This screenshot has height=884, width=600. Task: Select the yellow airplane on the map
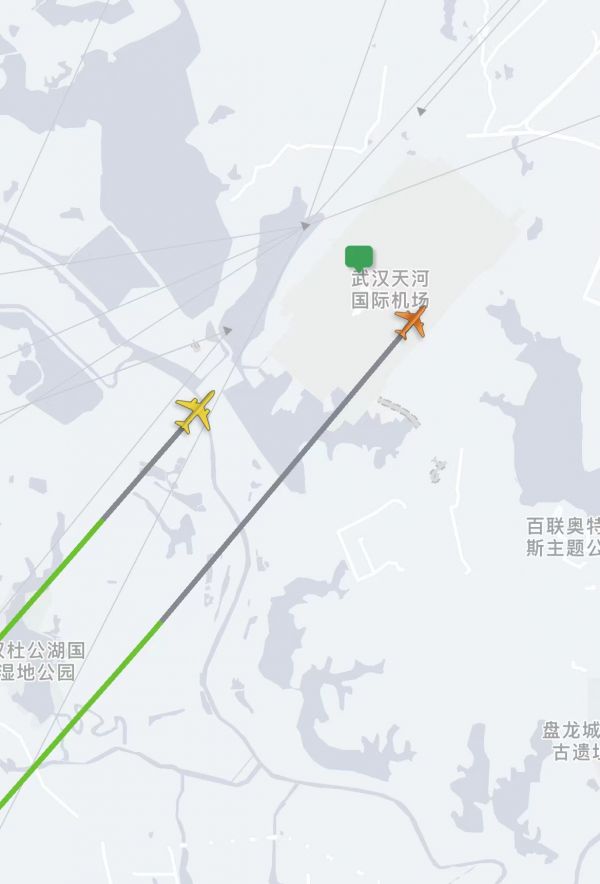[x=195, y=412]
